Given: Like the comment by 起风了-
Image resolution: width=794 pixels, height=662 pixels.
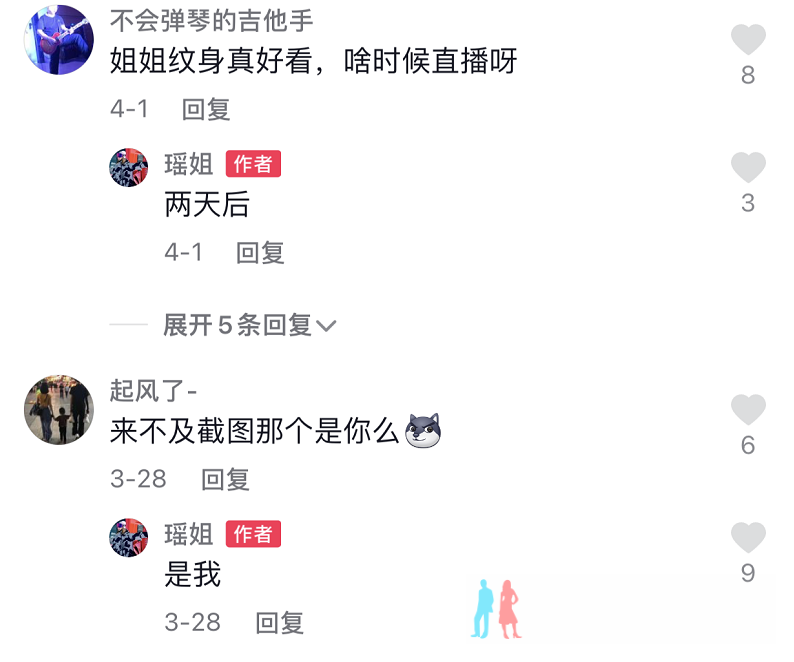Looking at the screenshot, I should coord(748,410).
